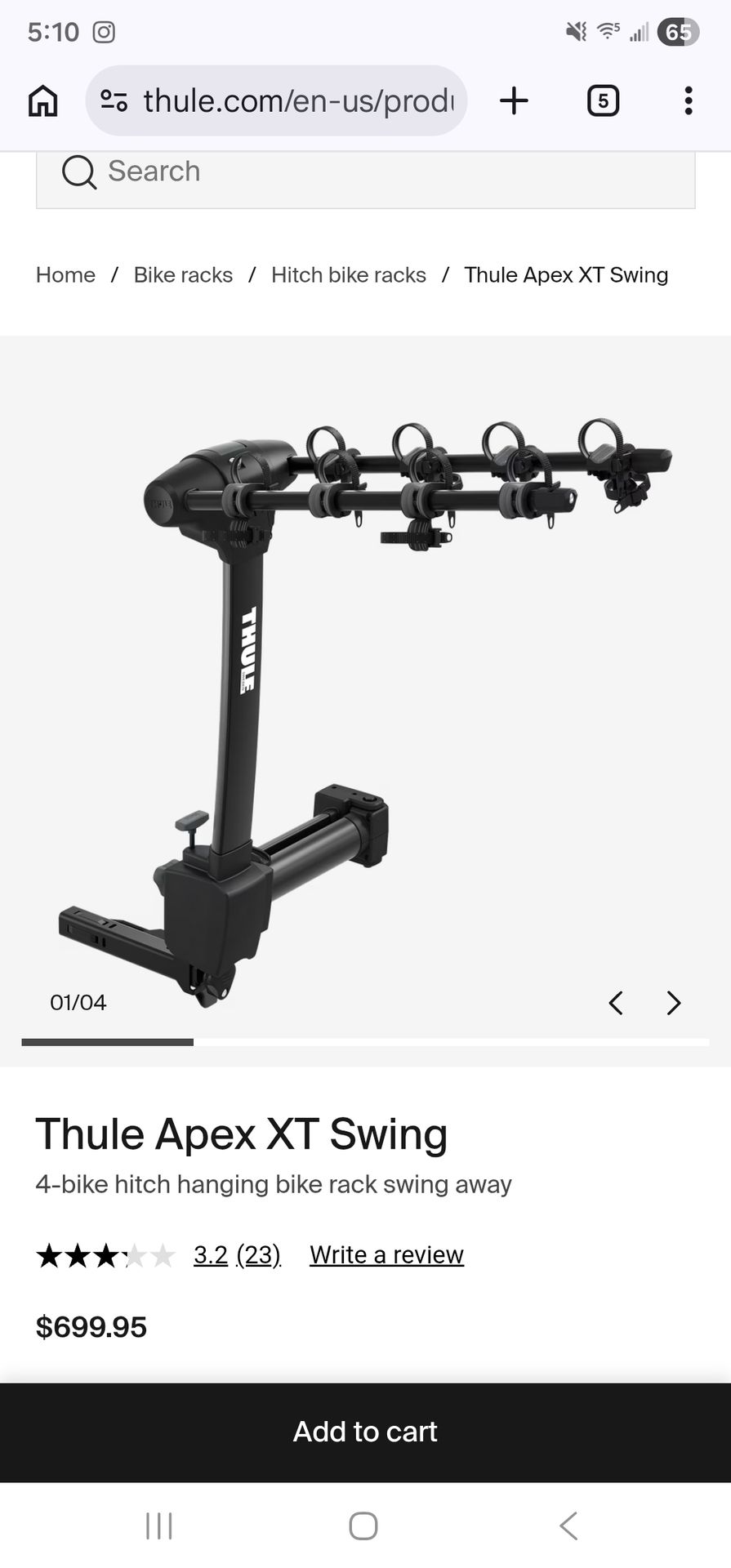The image size is (731, 1568).
Task: Open recent apps from navigation bar
Action: point(158,1526)
